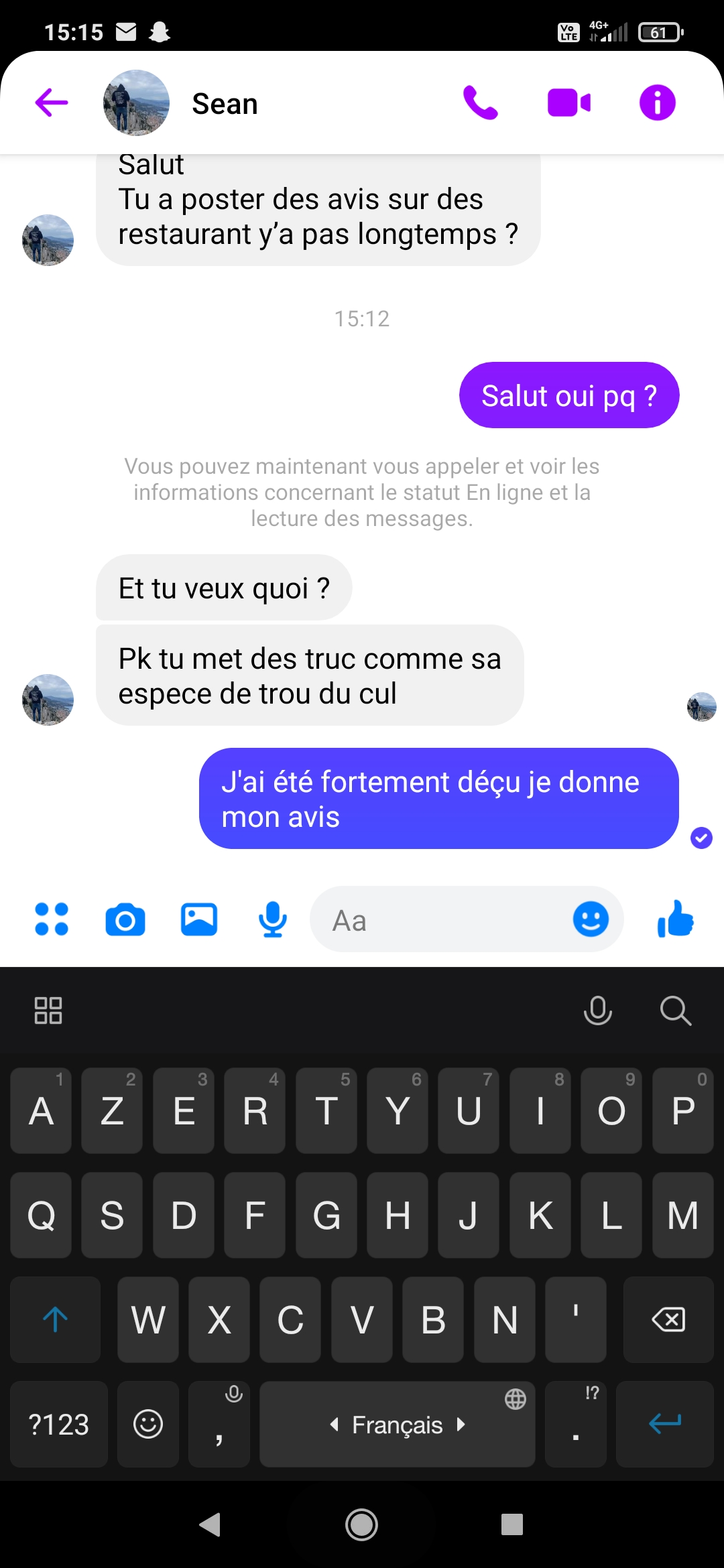Screen dimensions: 724x1568
Task: Tap the keyboard's smiley emoji key
Action: tap(148, 1424)
